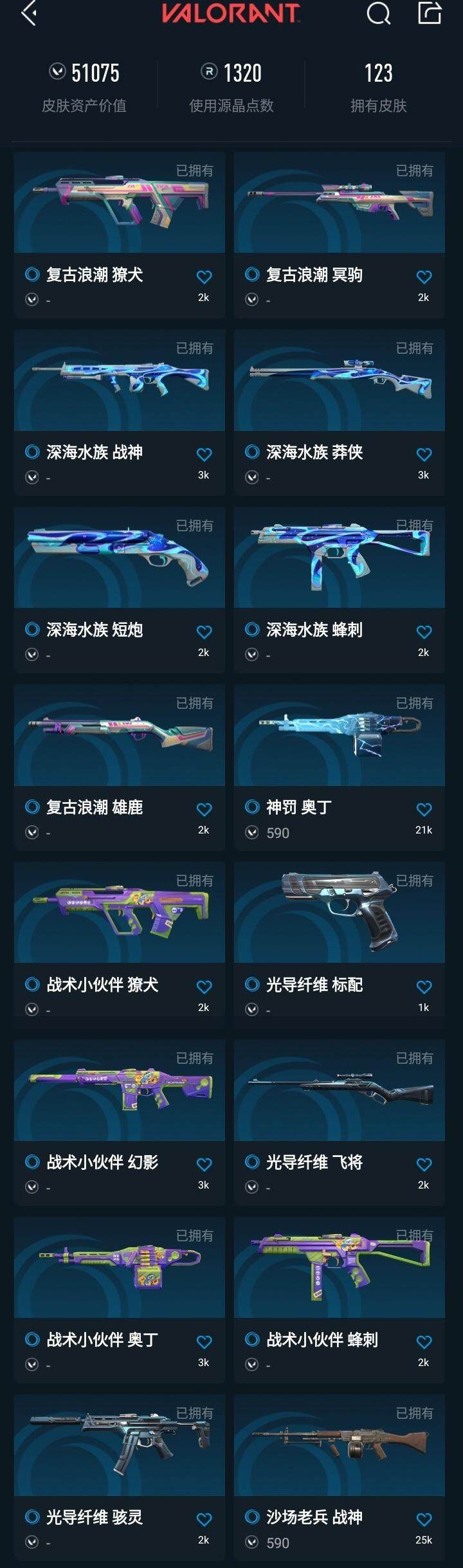Image resolution: width=463 pixels, height=1568 pixels.
Task: Select the 神罚 奥丁 skin card
Action: click(x=340, y=735)
